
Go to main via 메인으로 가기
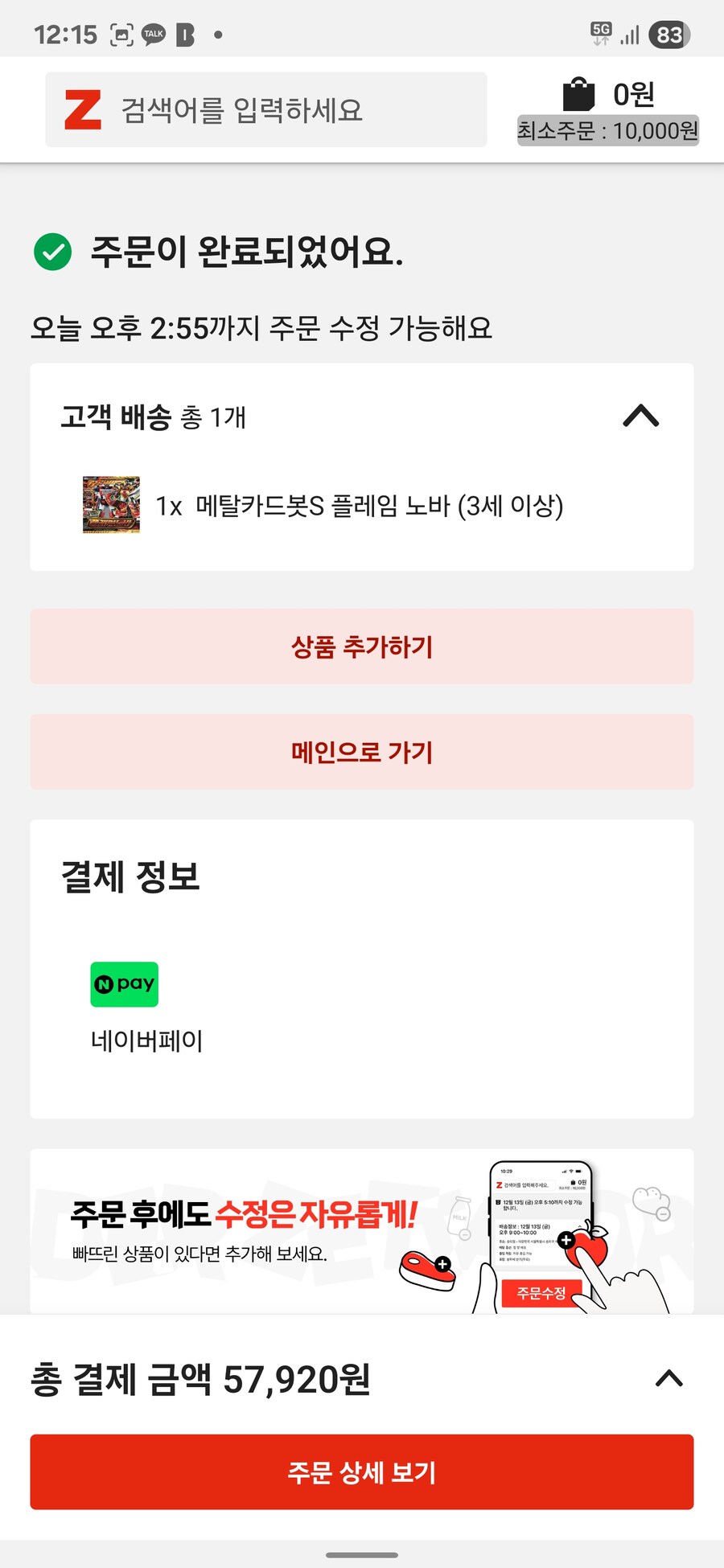pos(361,752)
